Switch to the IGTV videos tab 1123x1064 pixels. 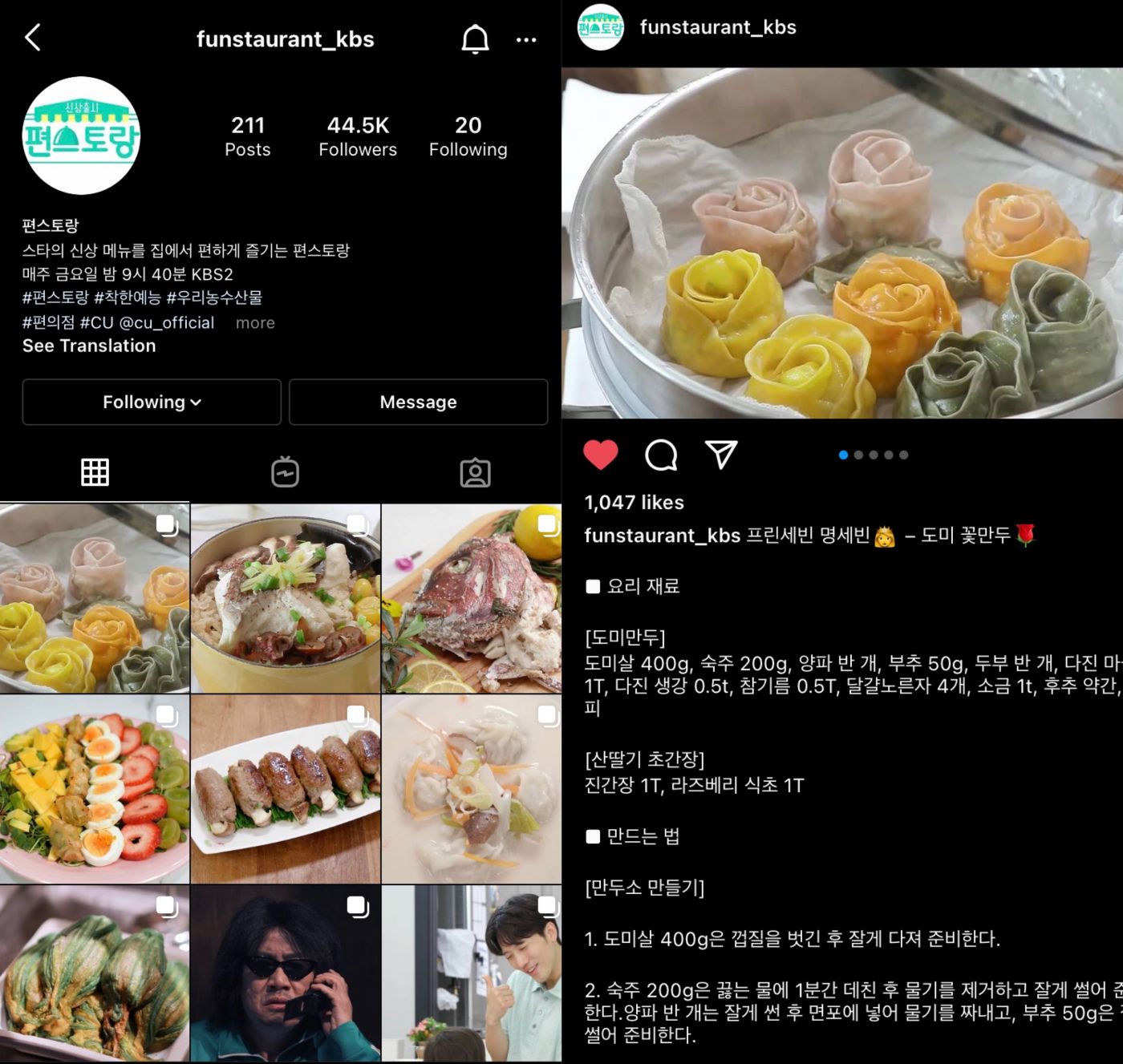coord(285,472)
